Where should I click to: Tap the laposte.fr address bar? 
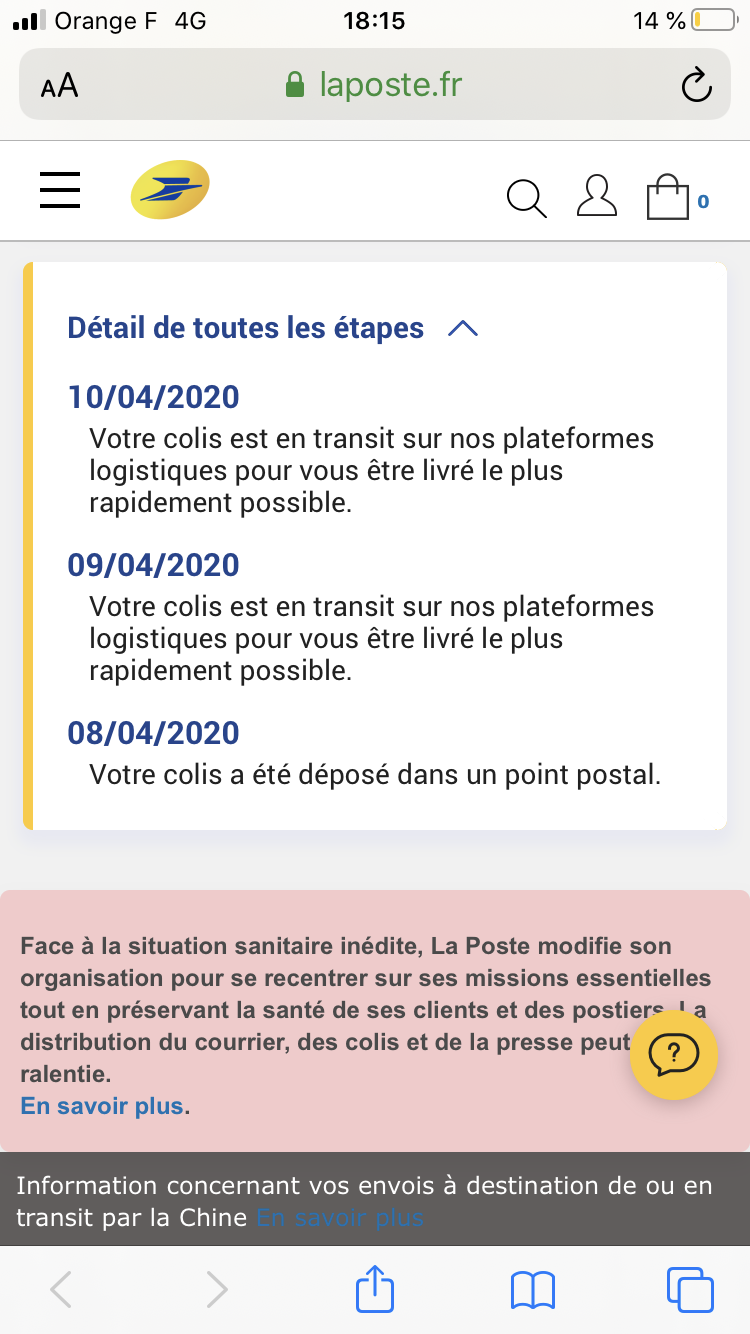pos(374,85)
